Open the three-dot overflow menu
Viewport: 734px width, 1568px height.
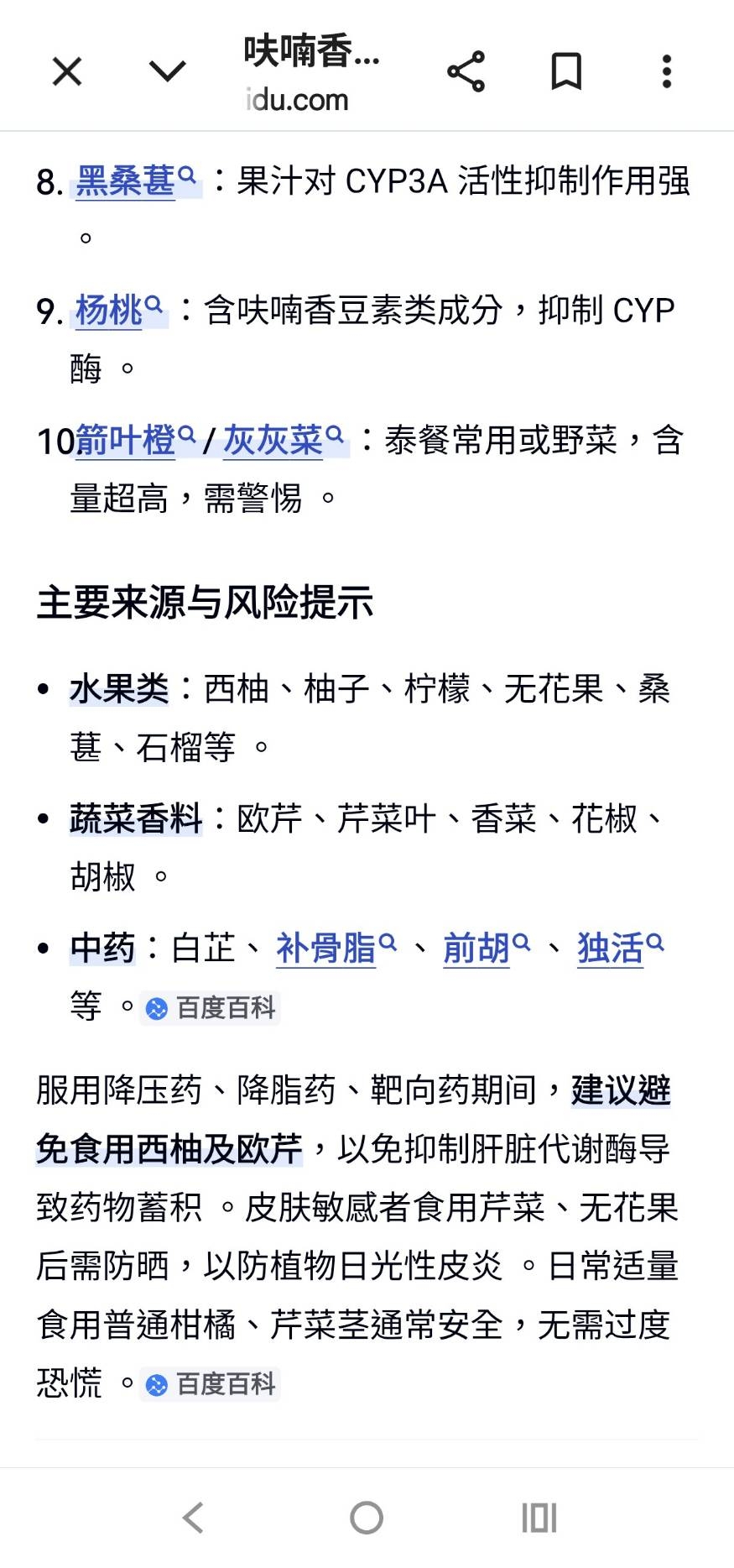[667, 71]
